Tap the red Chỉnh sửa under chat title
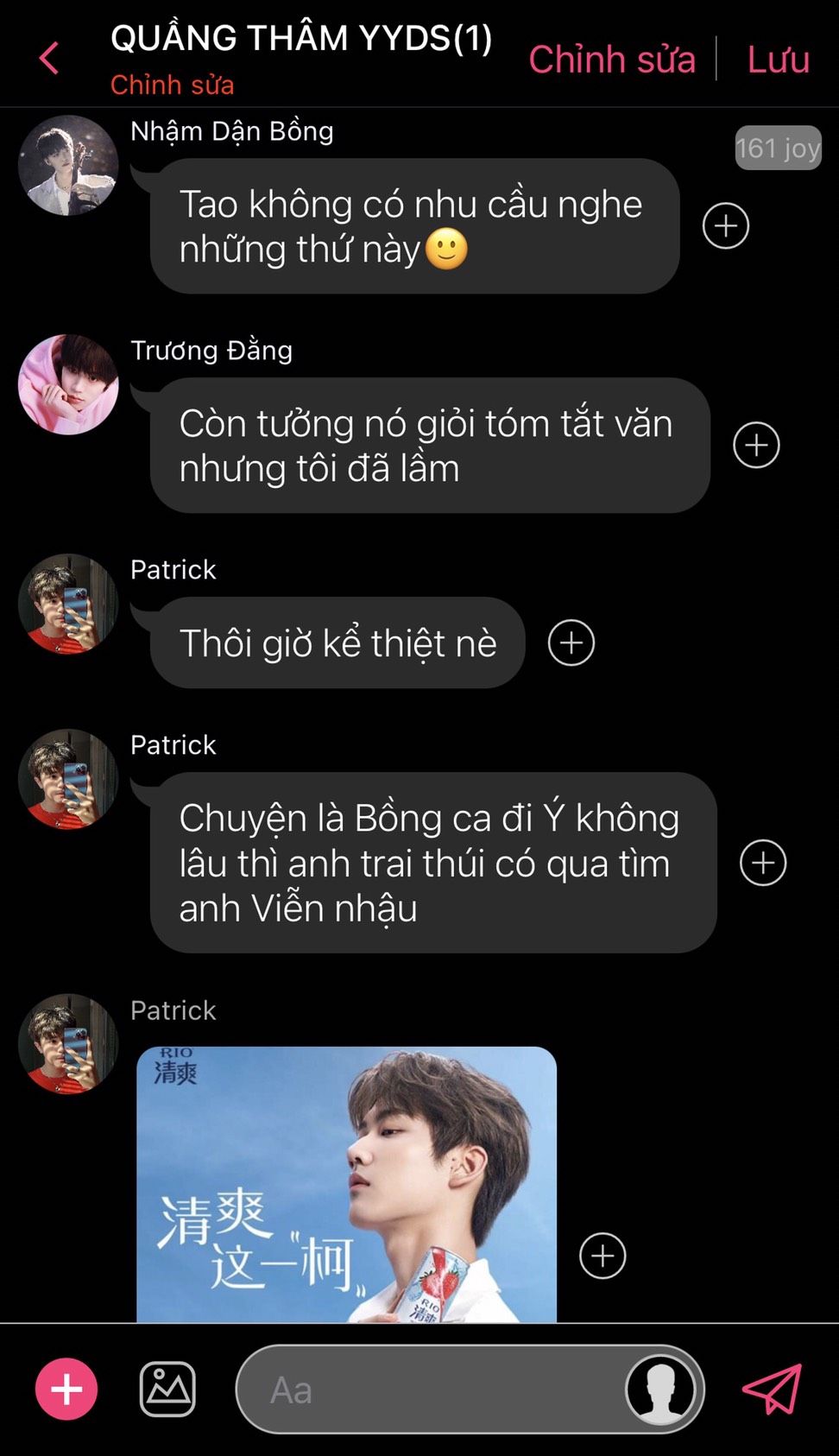The height and width of the screenshot is (1456, 839). 172,85
